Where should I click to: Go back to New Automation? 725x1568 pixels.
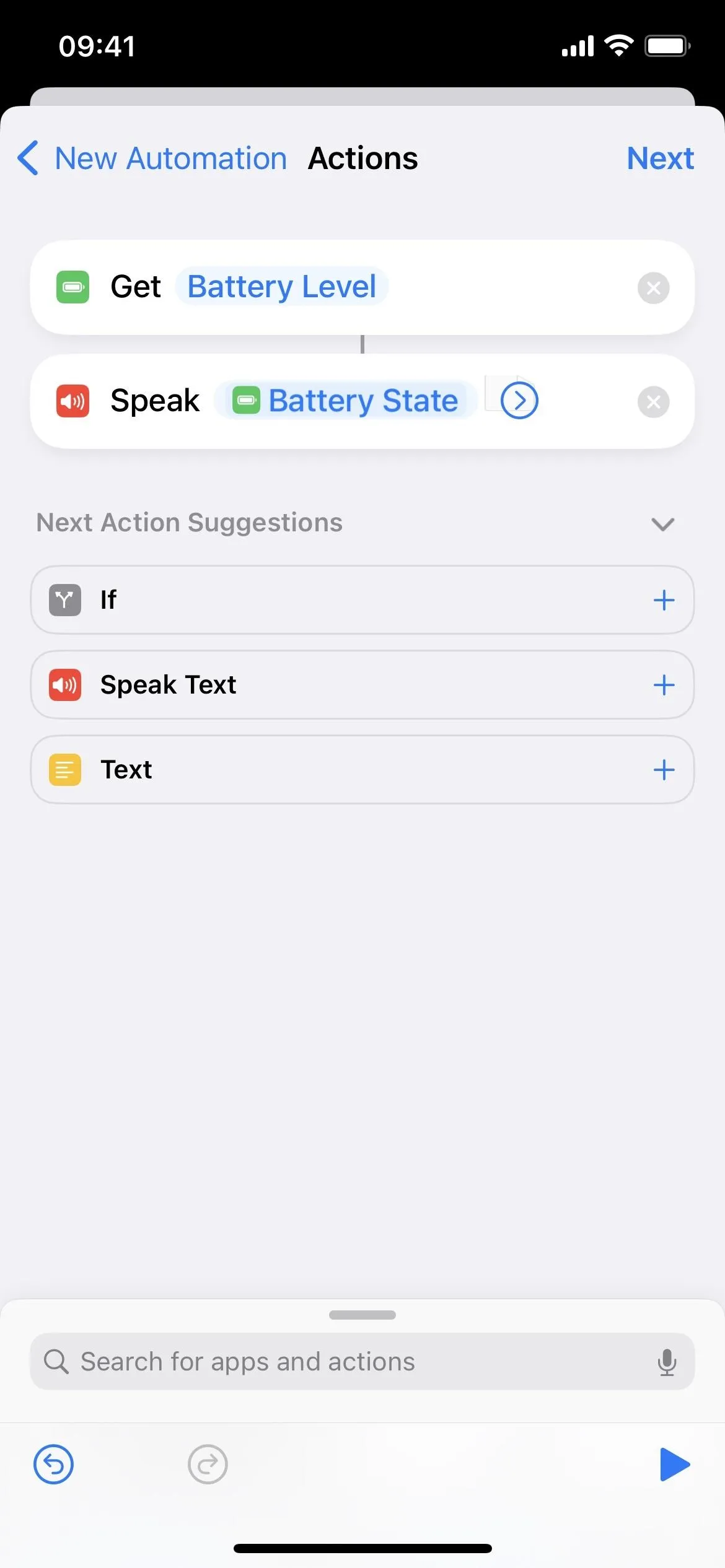152,159
